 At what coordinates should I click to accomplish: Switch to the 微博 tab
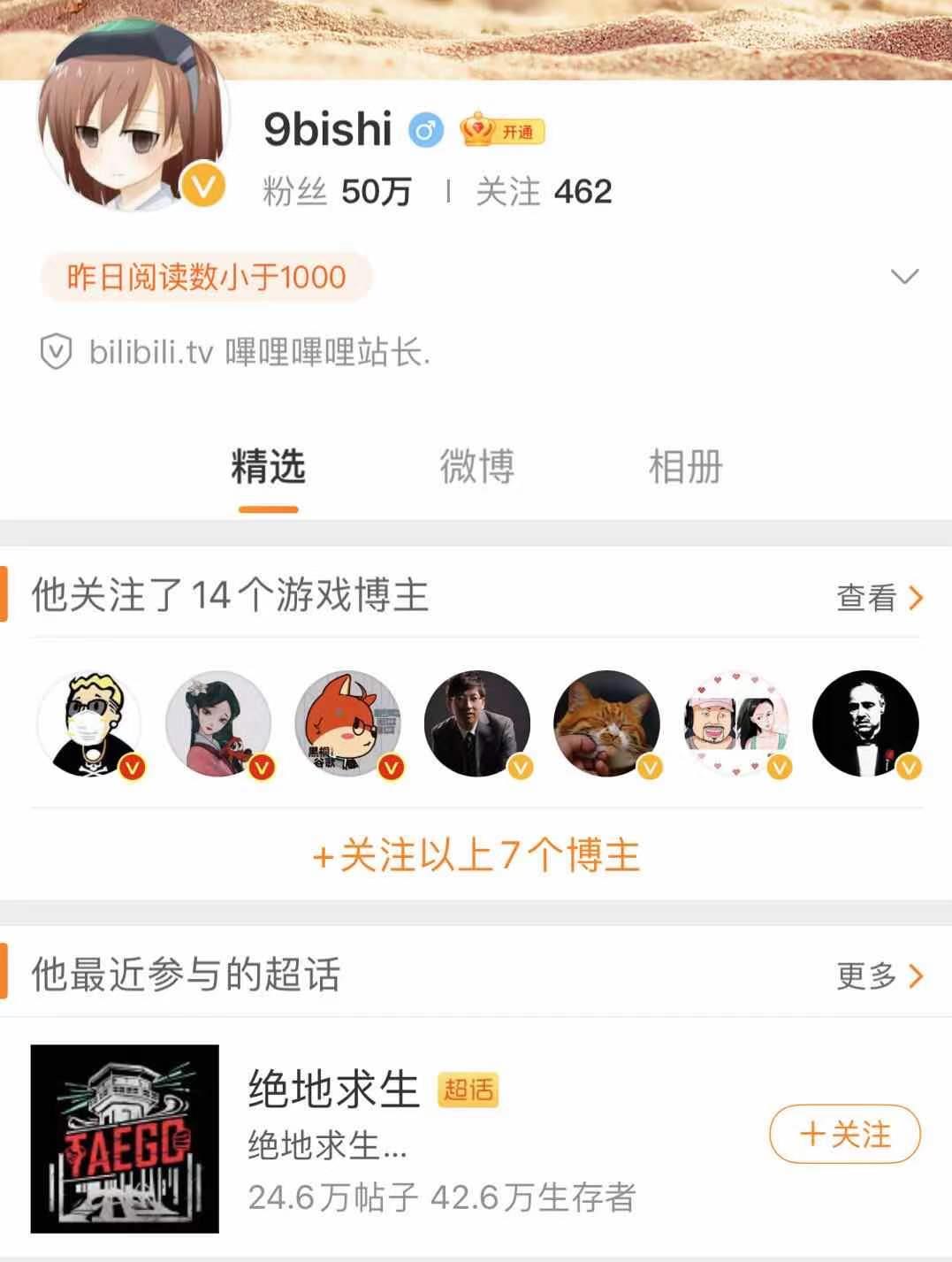(x=476, y=467)
